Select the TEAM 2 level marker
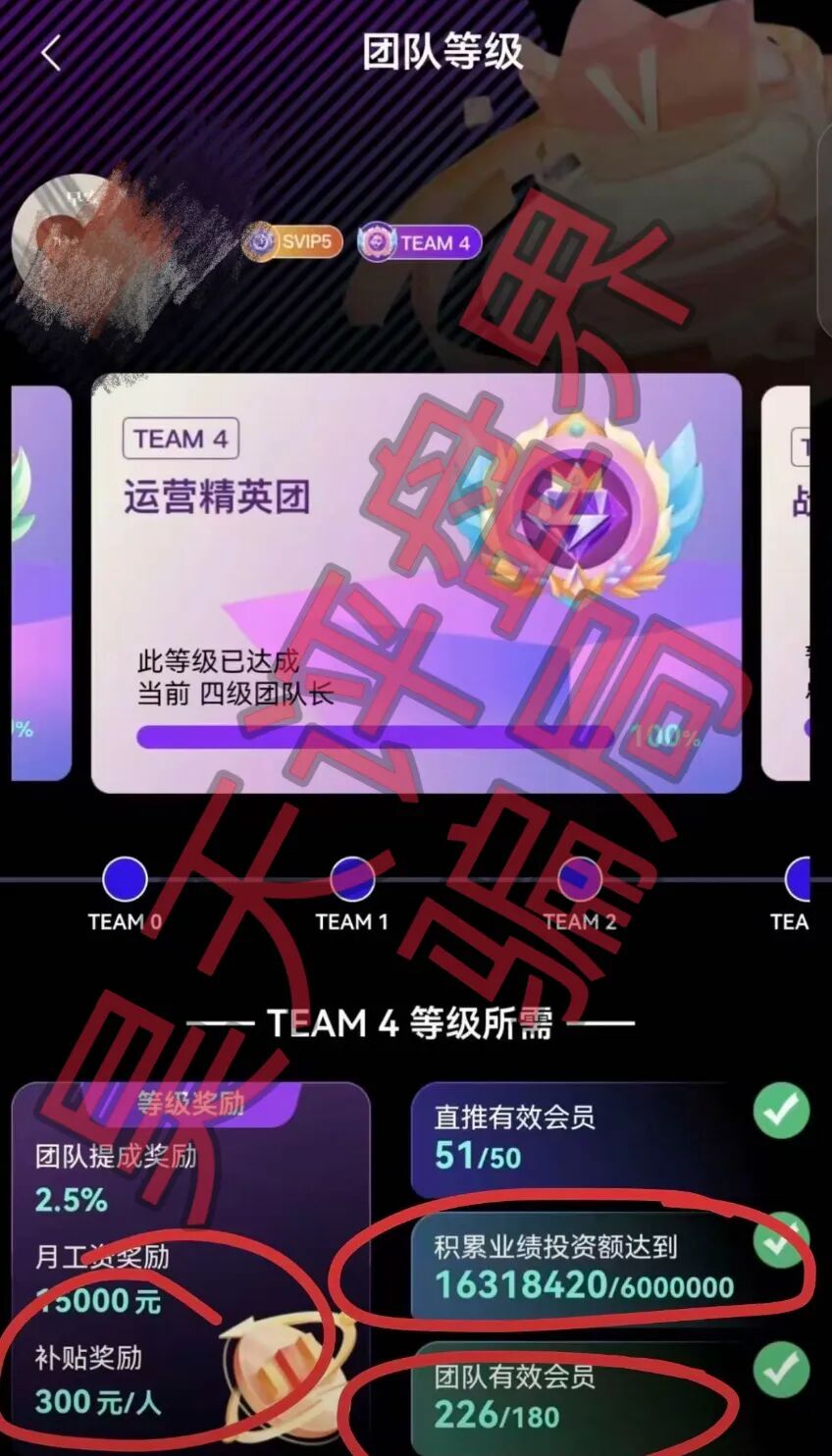Image resolution: width=832 pixels, height=1456 pixels. point(580,879)
